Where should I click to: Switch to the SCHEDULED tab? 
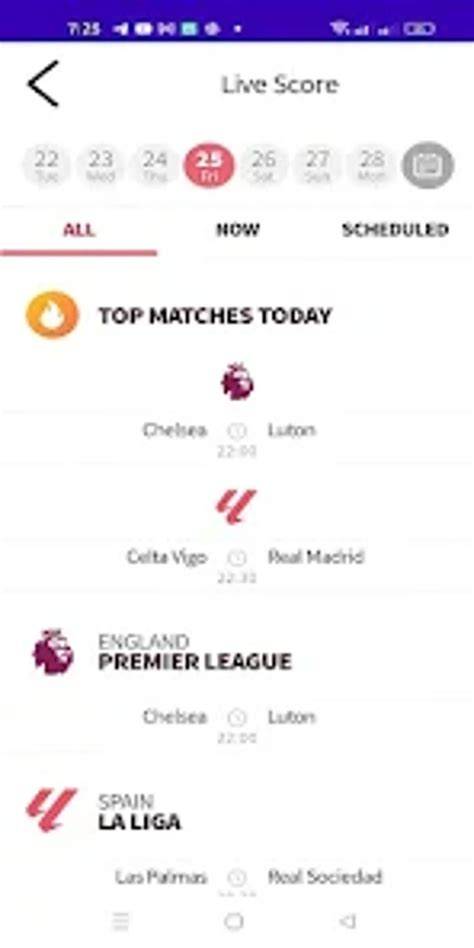point(395,230)
